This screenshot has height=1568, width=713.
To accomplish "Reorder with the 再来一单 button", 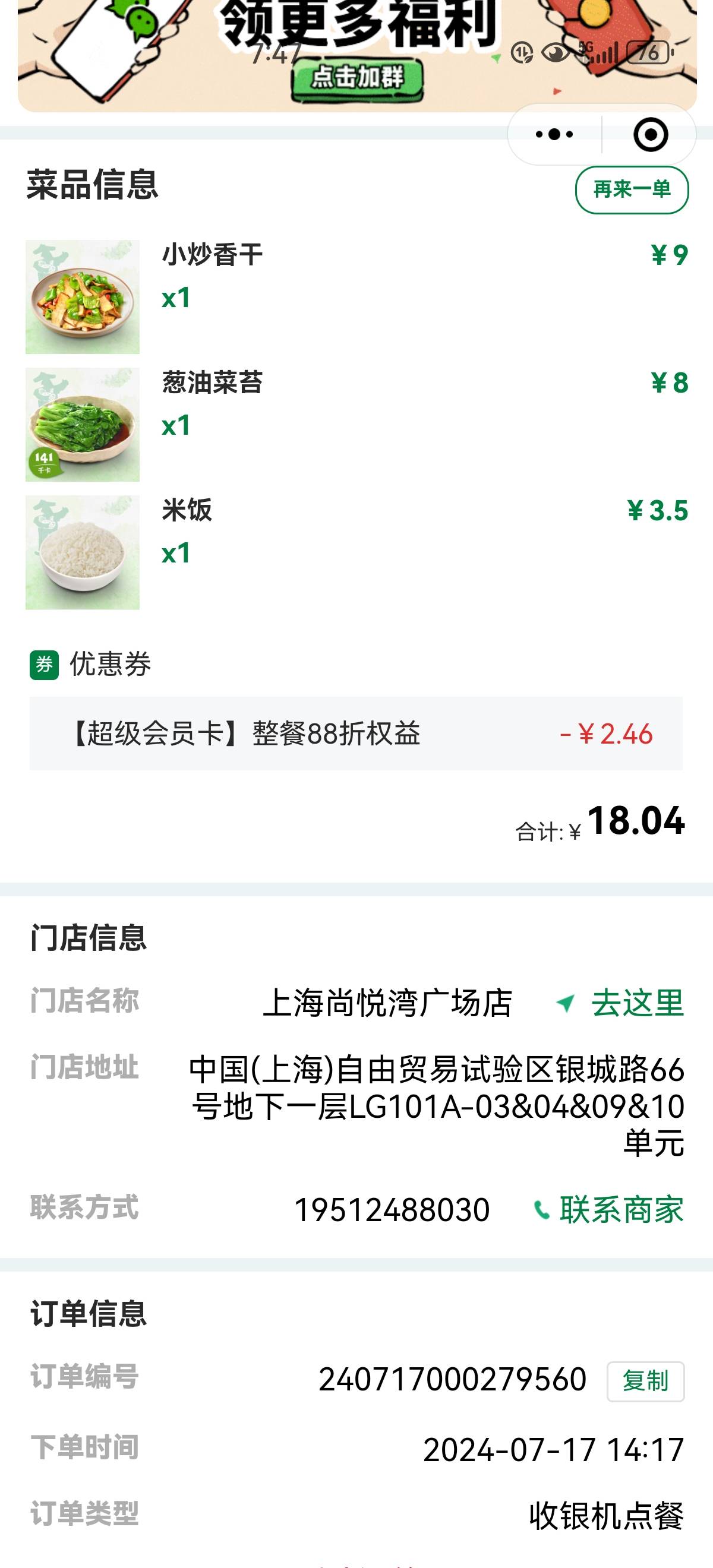I will pos(632,190).
